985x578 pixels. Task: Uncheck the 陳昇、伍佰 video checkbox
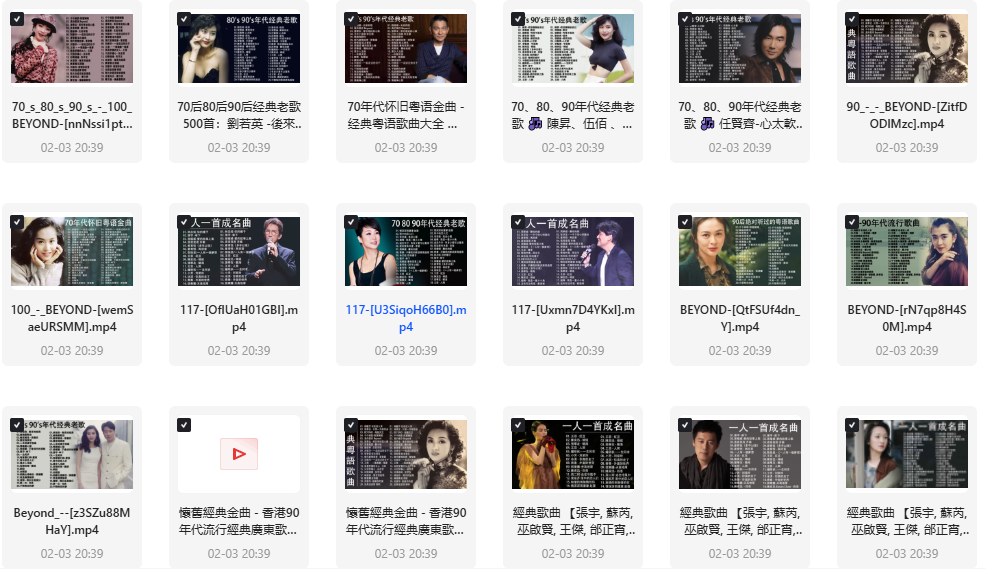click(518, 19)
